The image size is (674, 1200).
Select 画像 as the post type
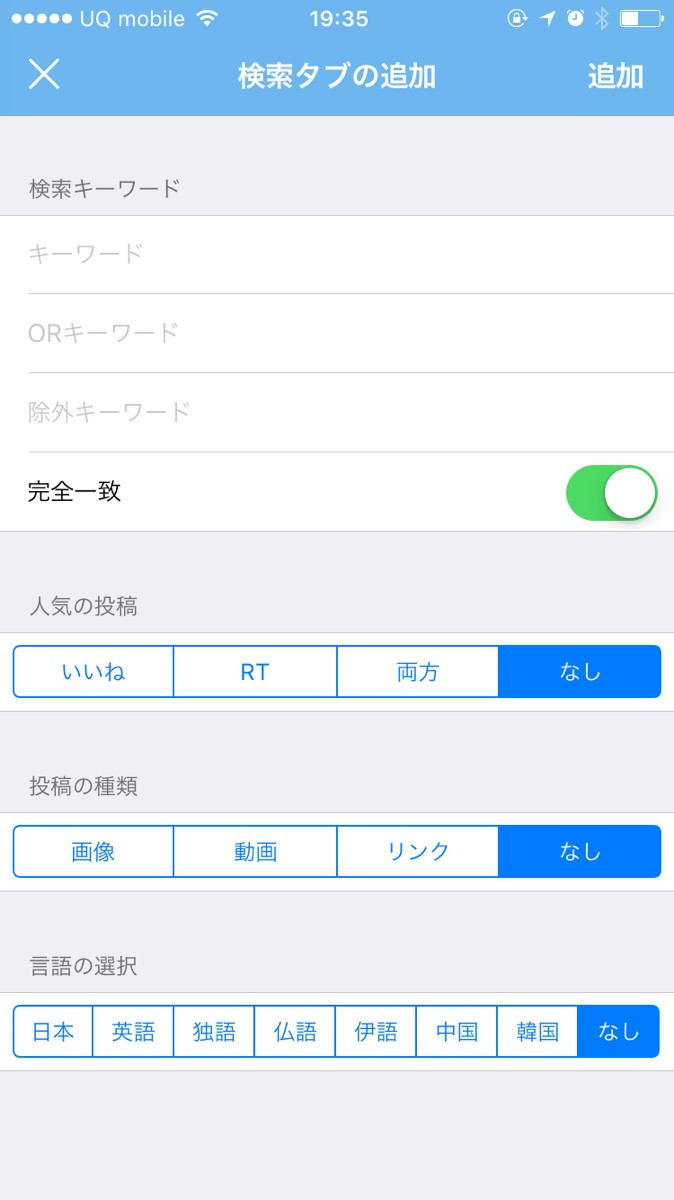click(94, 852)
